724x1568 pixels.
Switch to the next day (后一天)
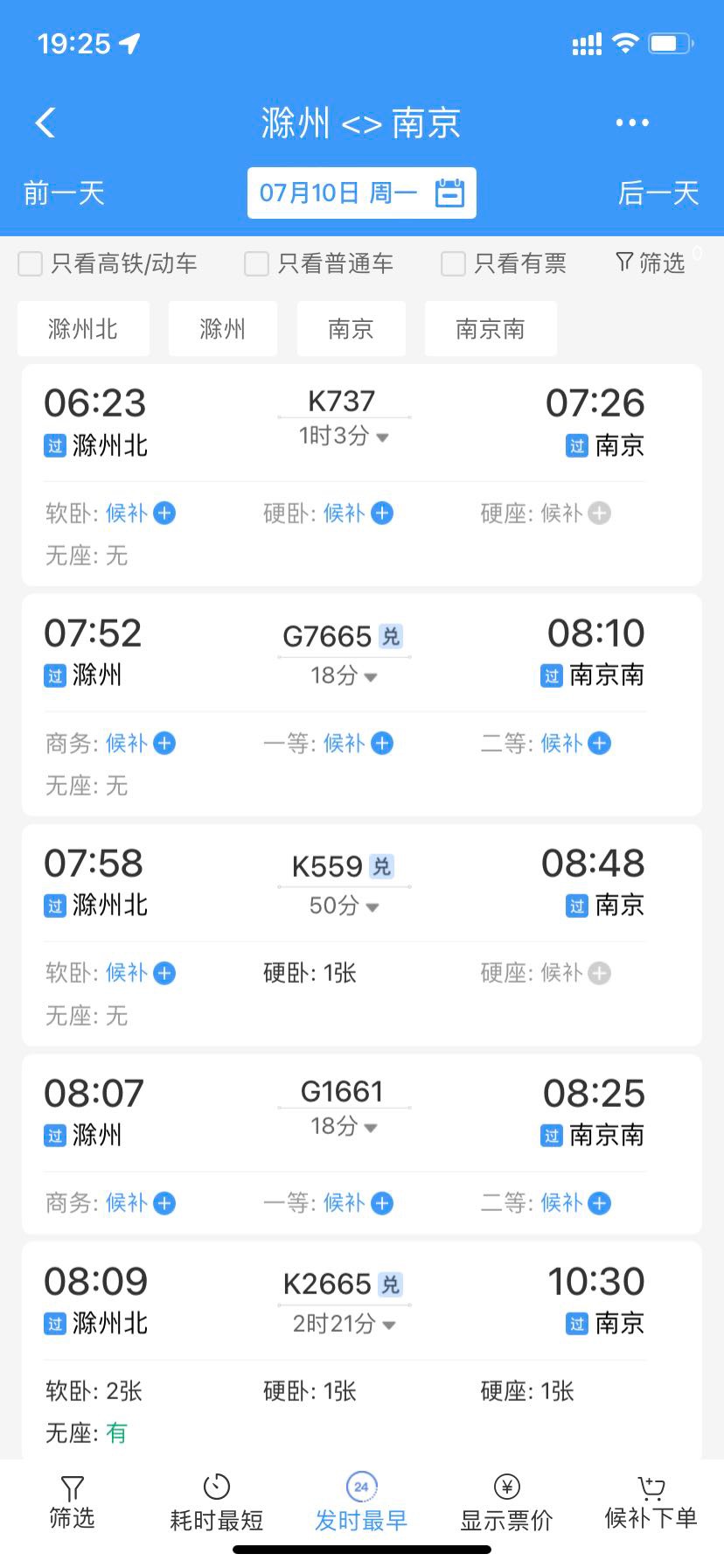658,192
